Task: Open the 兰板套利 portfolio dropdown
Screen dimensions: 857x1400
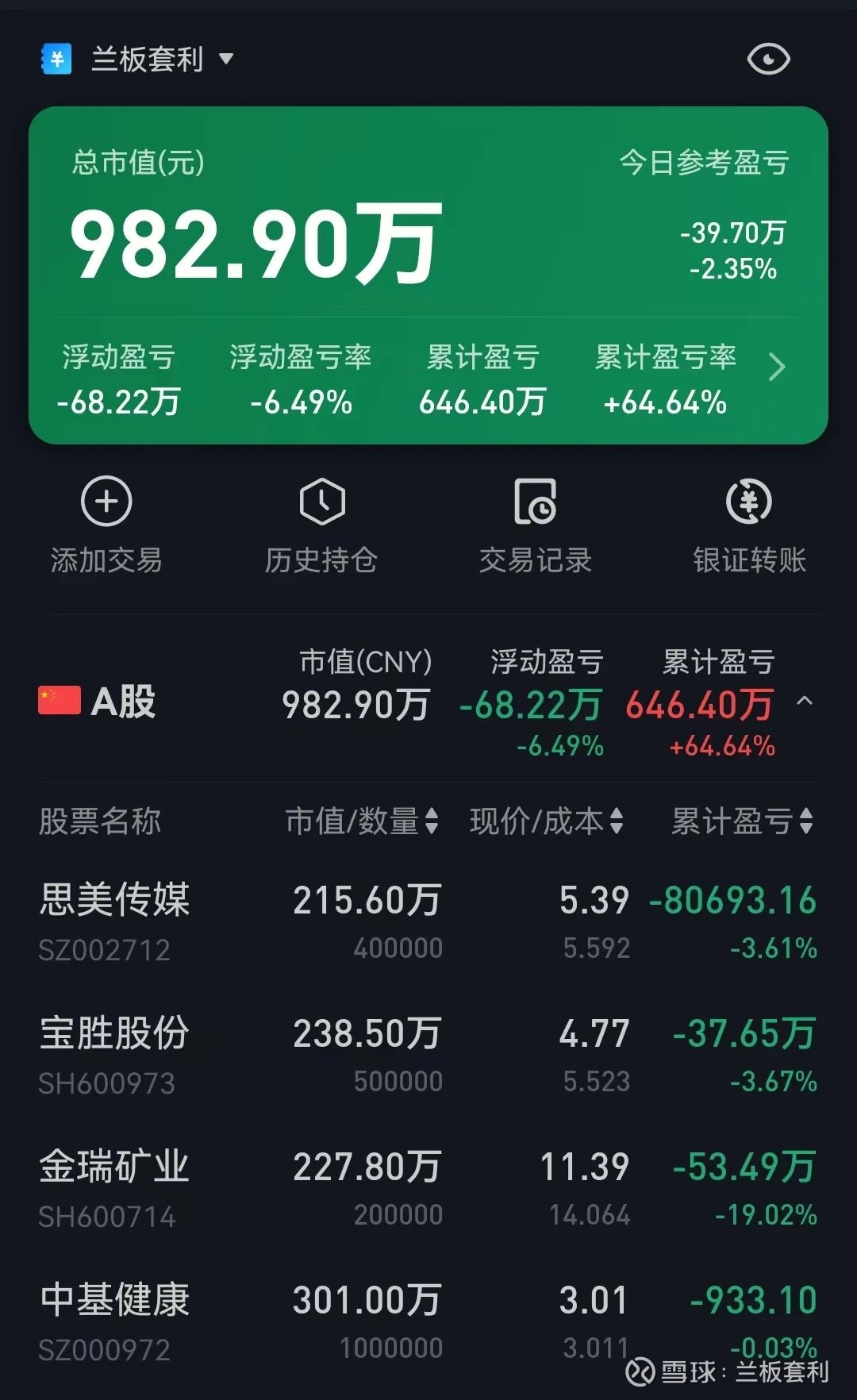Action: click(138, 59)
